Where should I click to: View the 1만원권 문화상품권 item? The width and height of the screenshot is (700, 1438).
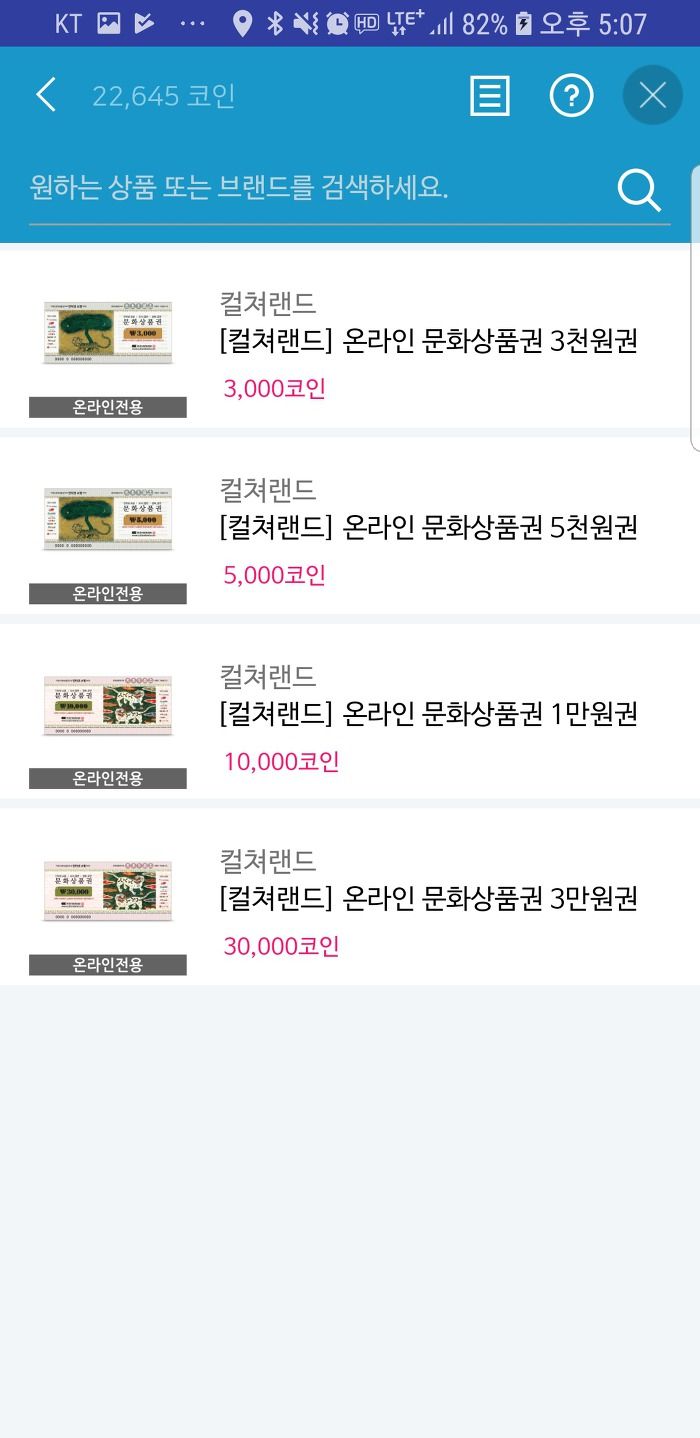pos(428,714)
